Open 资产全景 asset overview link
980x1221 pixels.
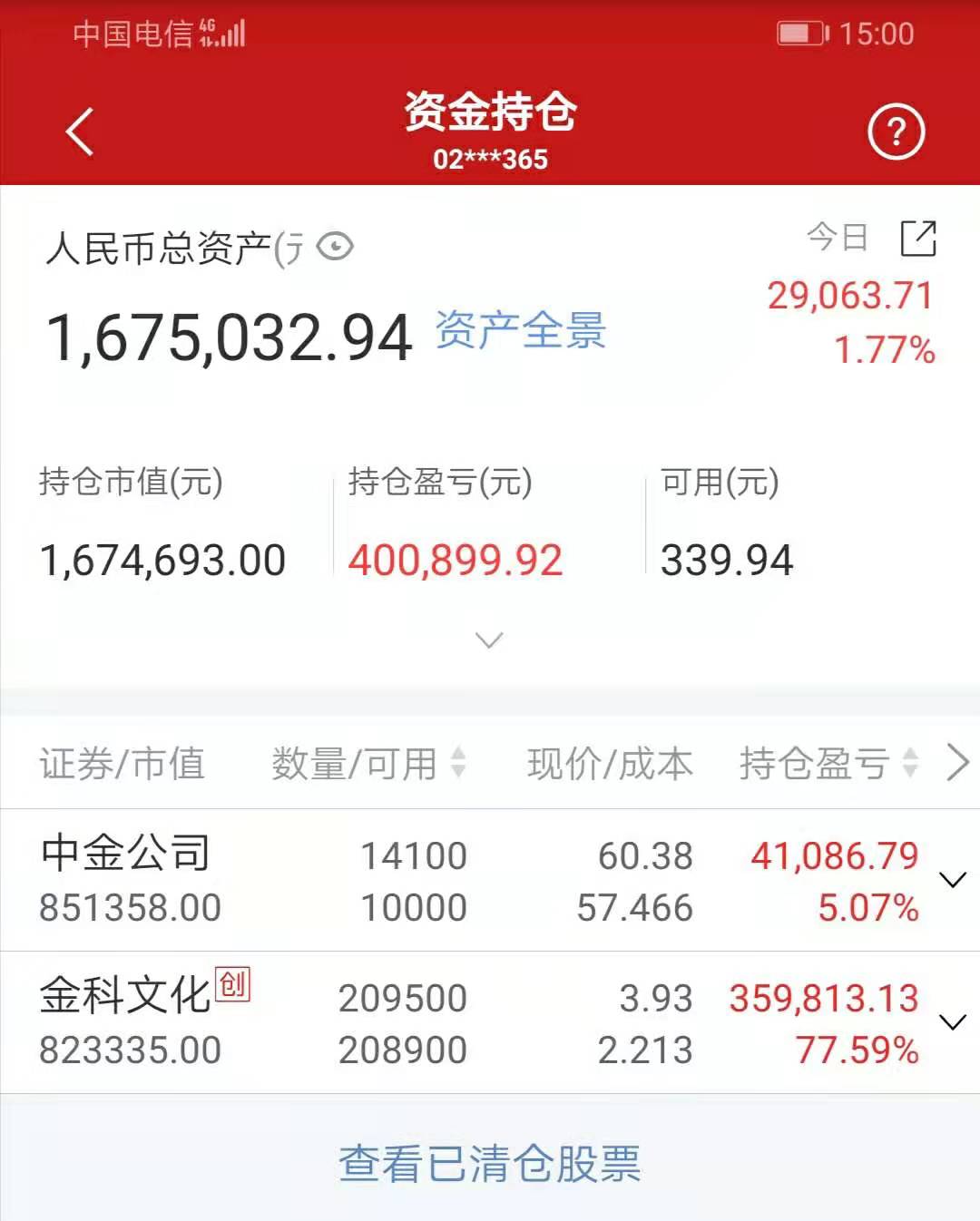521,330
